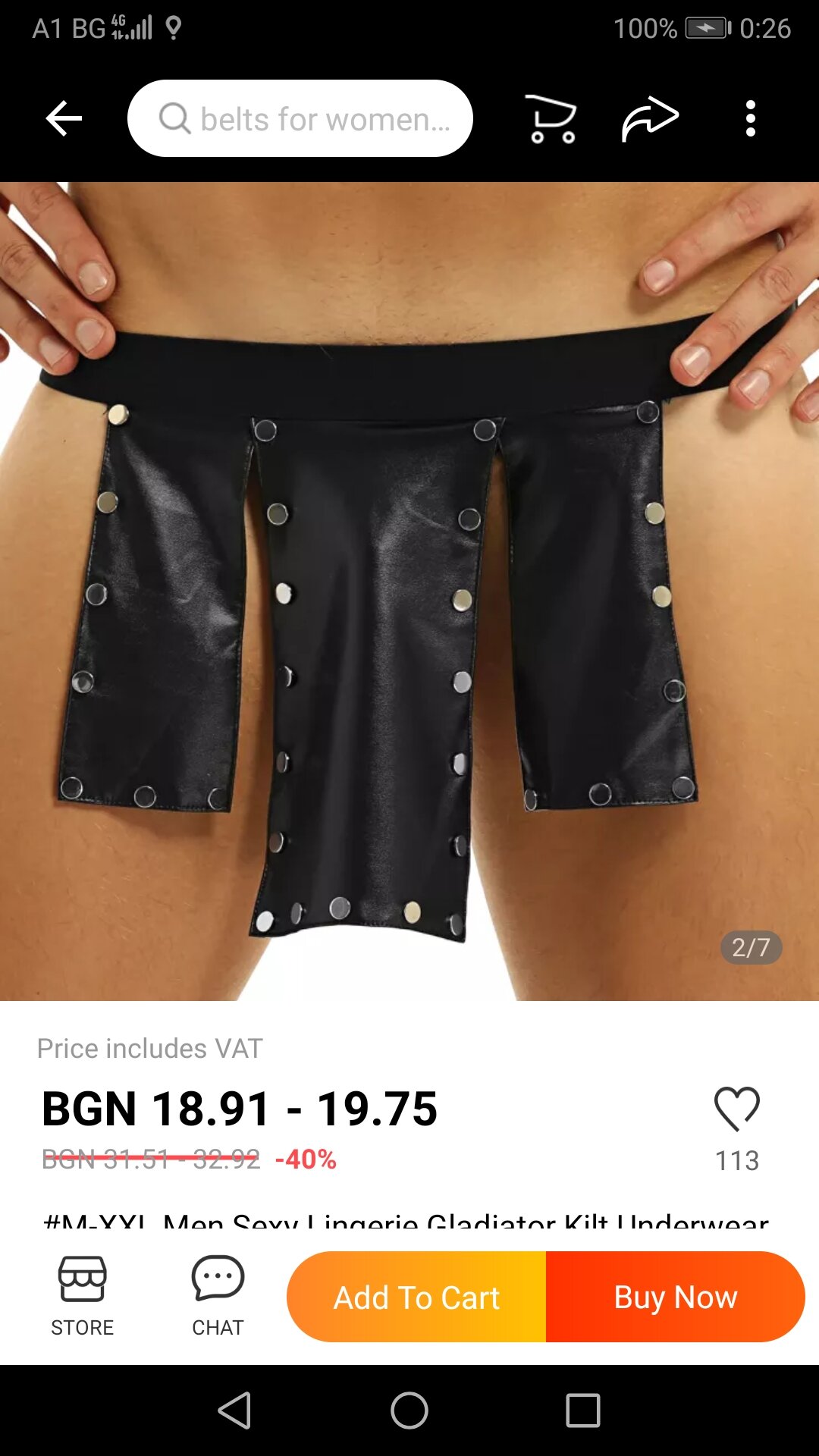Start a CHAT with the seller
819x1456 pixels.
tap(218, 1296)
